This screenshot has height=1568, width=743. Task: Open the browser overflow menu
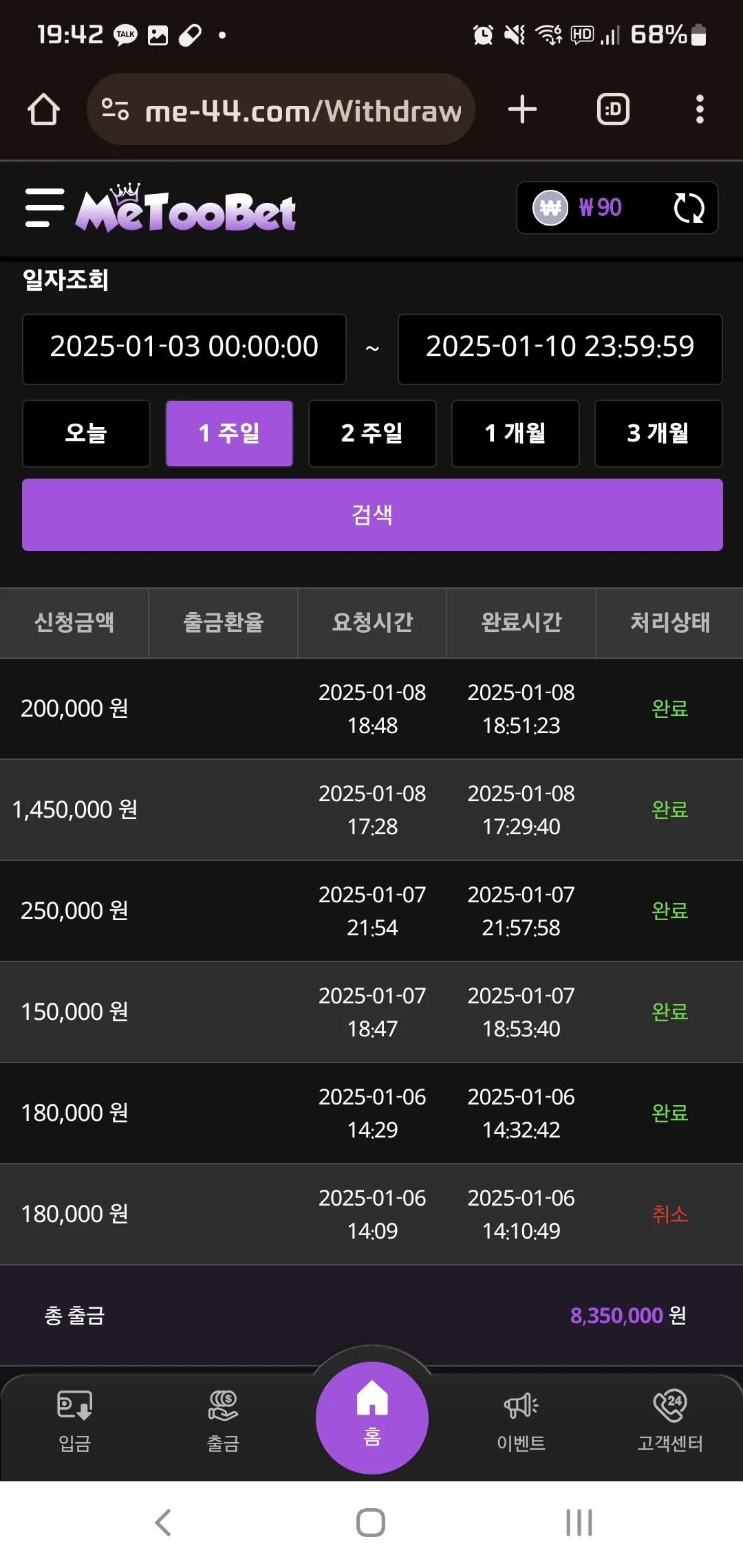point(700,109)
